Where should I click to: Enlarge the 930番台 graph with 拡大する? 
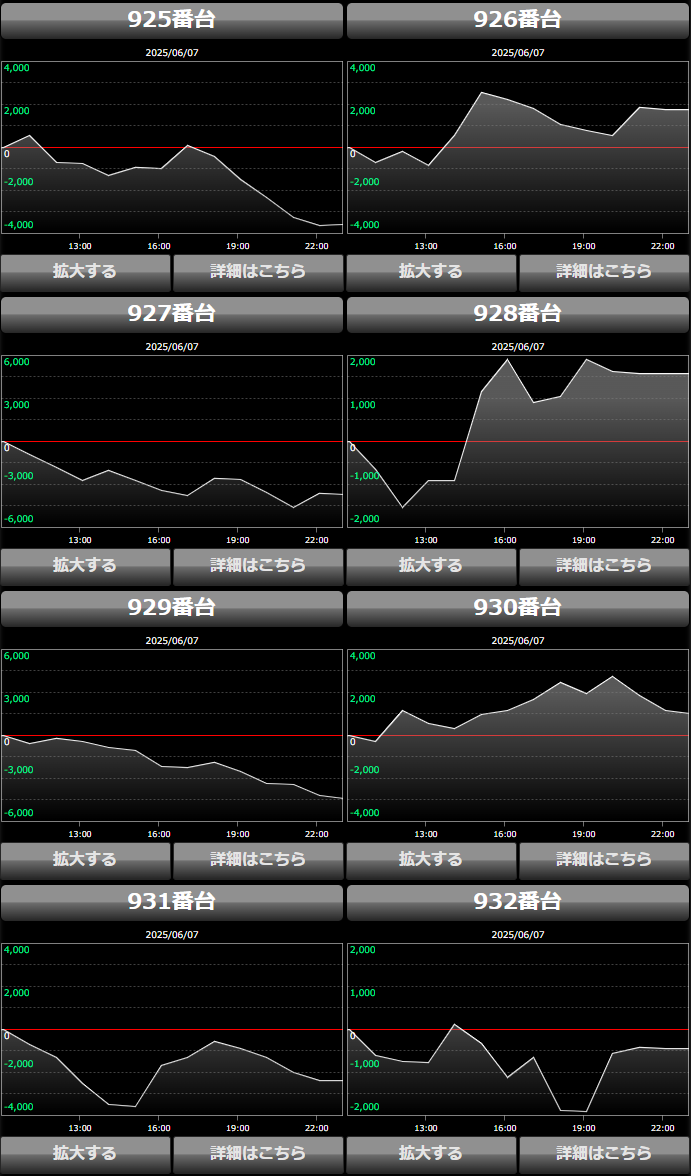431,860
